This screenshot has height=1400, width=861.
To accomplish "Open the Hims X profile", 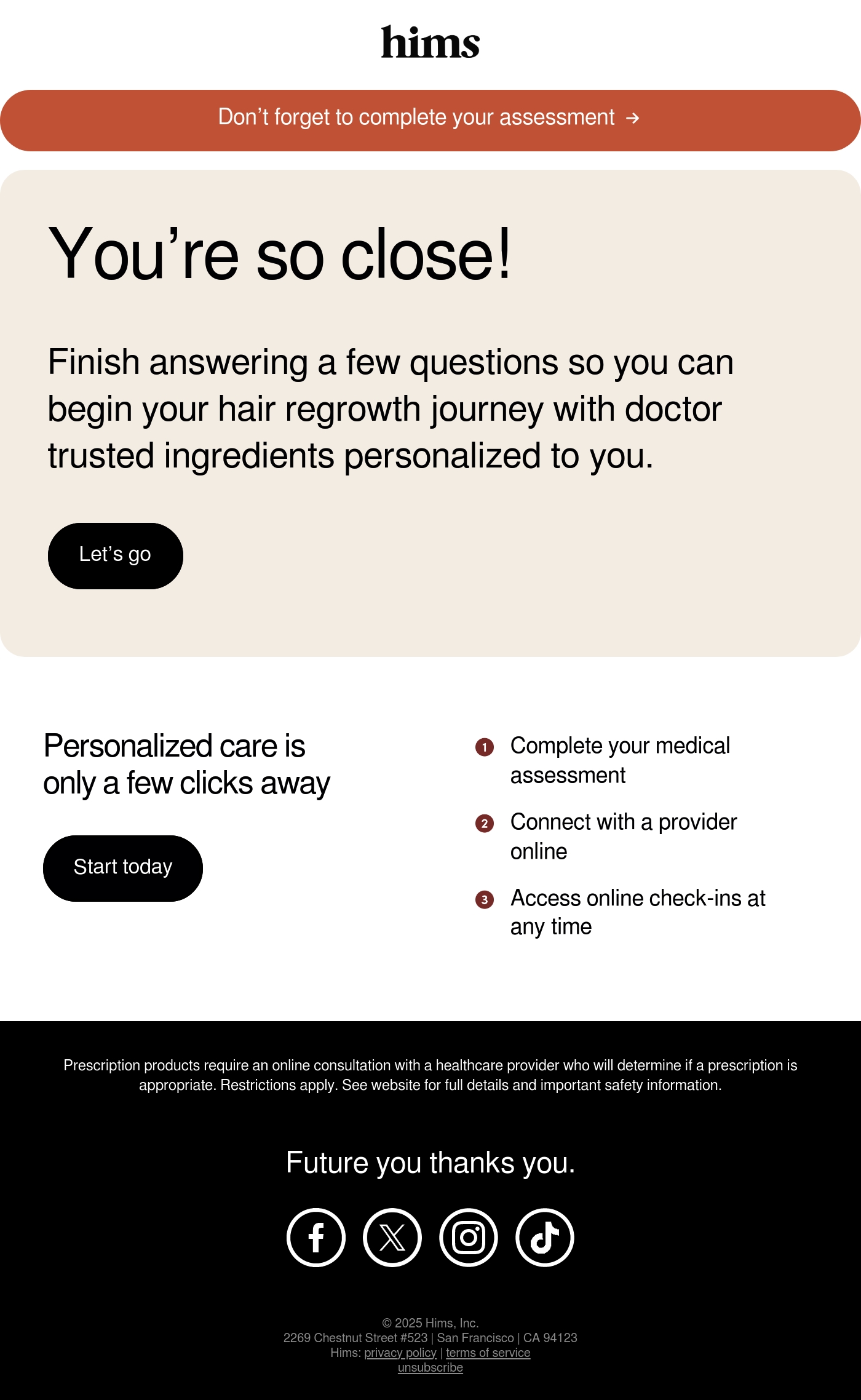I will [x=392, y=1238].
